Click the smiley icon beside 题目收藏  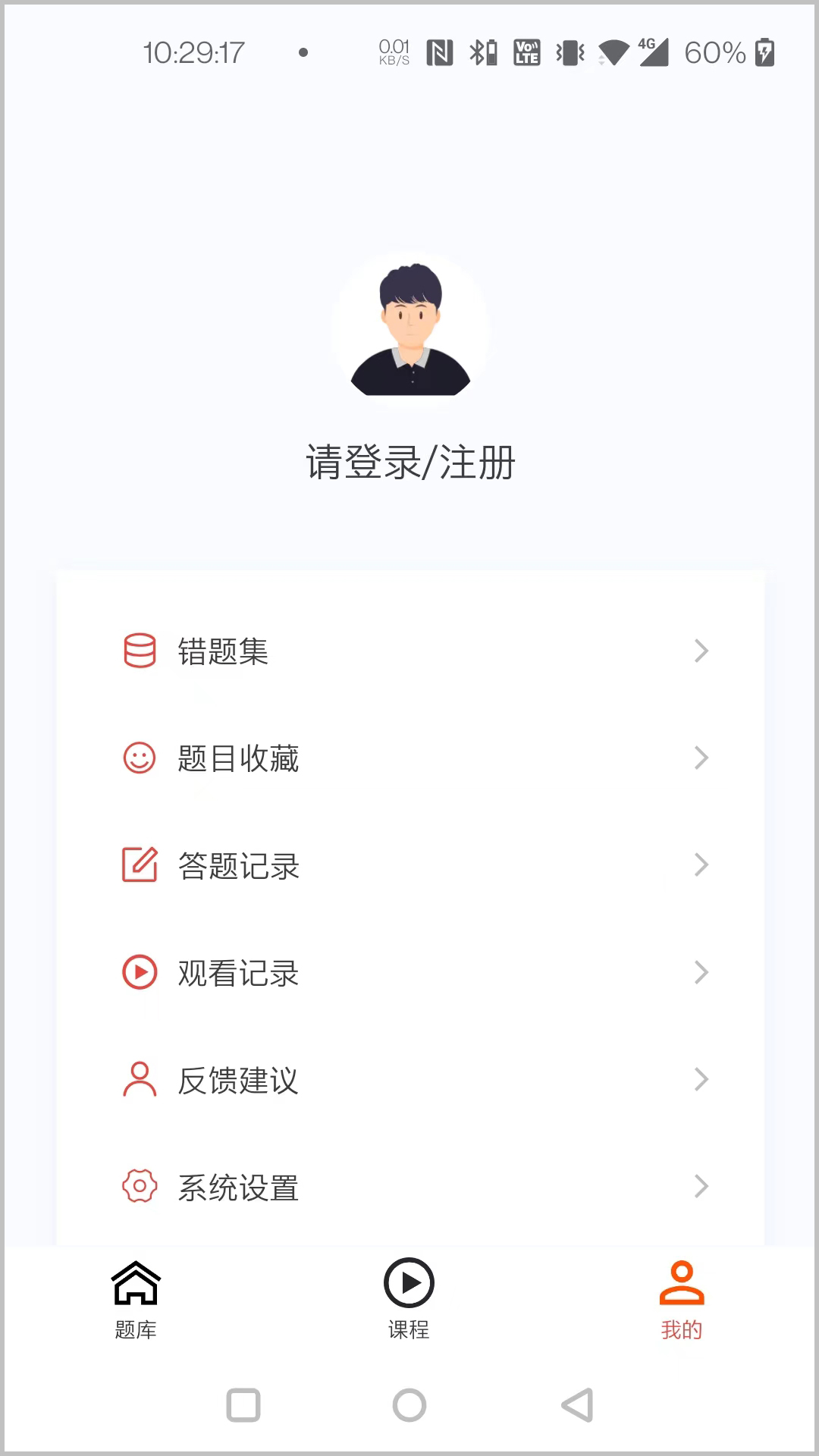click(140, 758)
